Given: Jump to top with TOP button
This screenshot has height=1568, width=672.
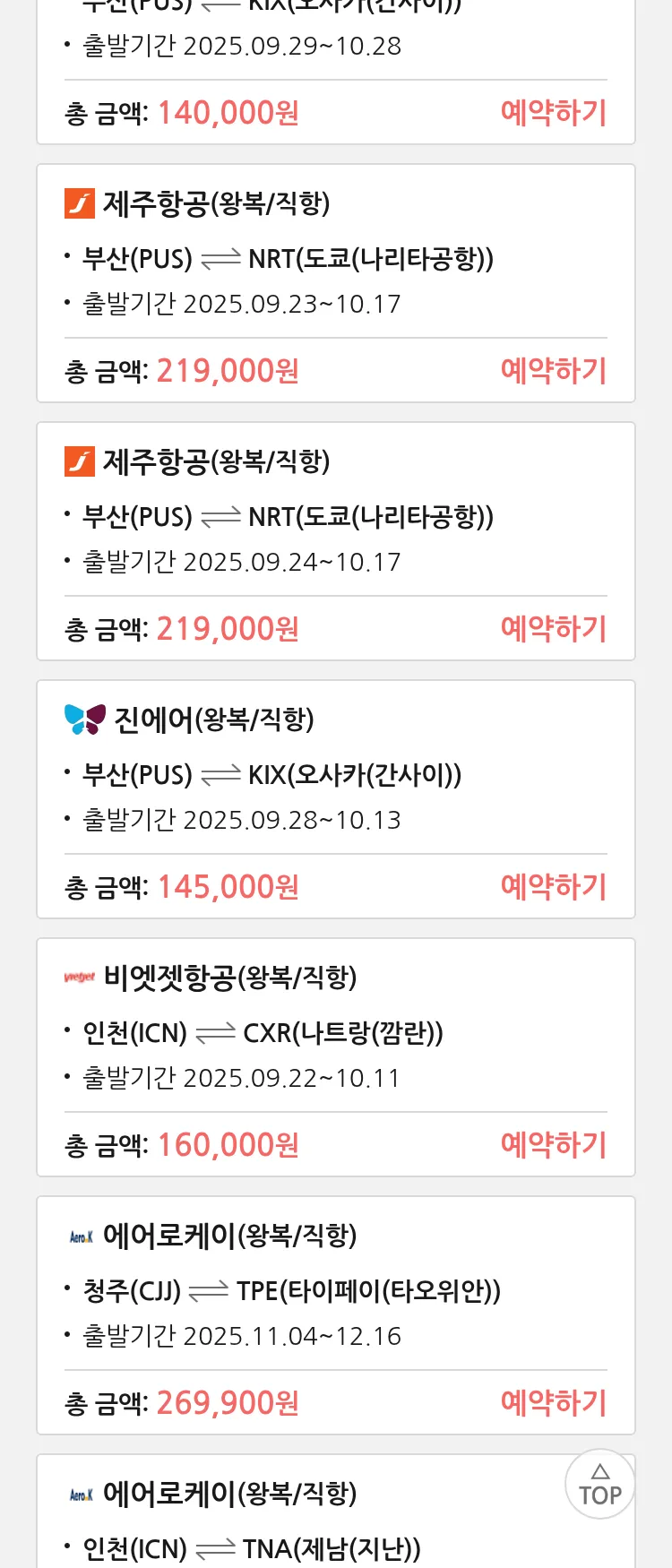Looking at the screenshot, I should point(599,1484).
